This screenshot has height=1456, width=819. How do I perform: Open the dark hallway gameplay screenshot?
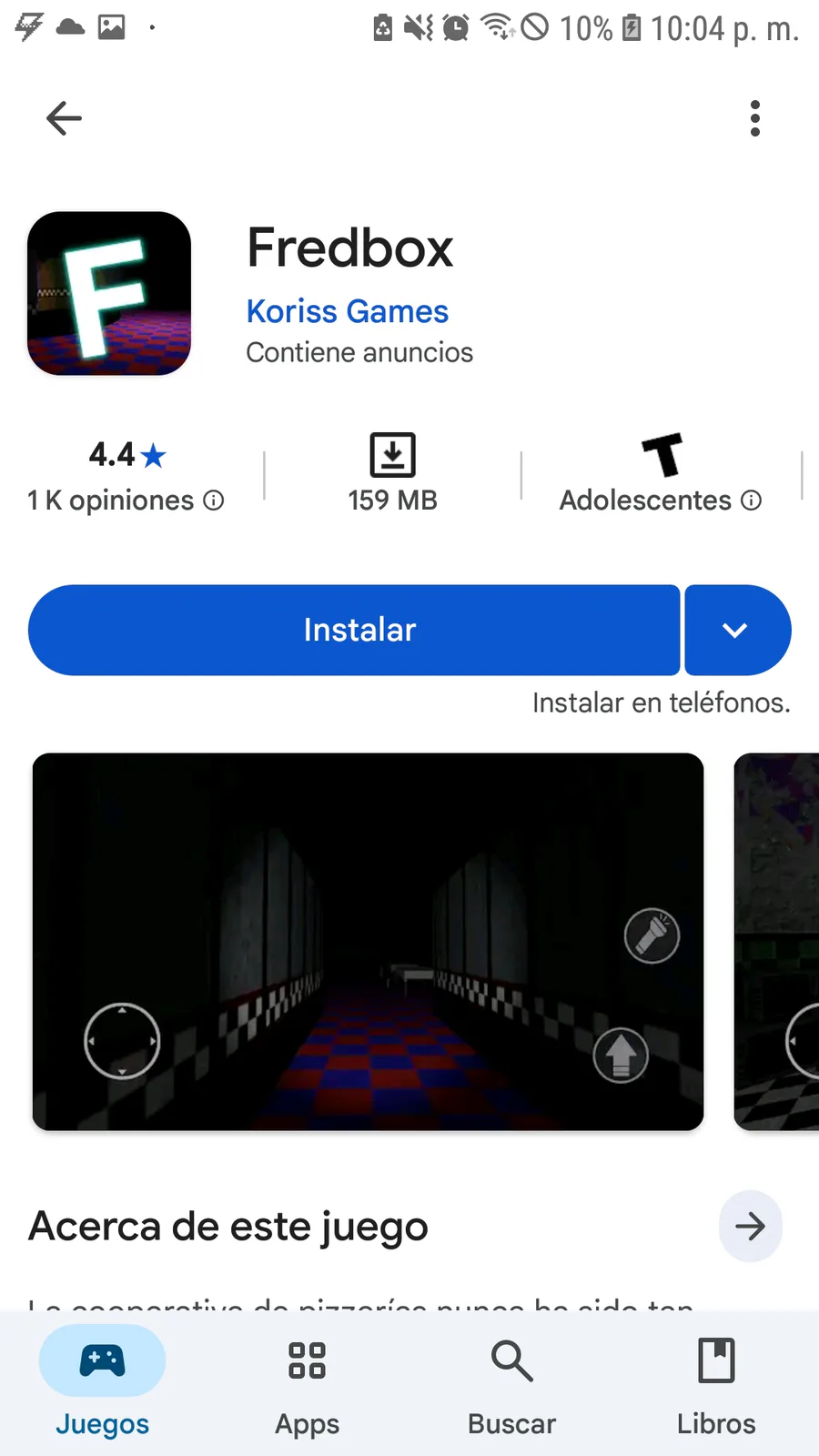(x=368, y=941)
